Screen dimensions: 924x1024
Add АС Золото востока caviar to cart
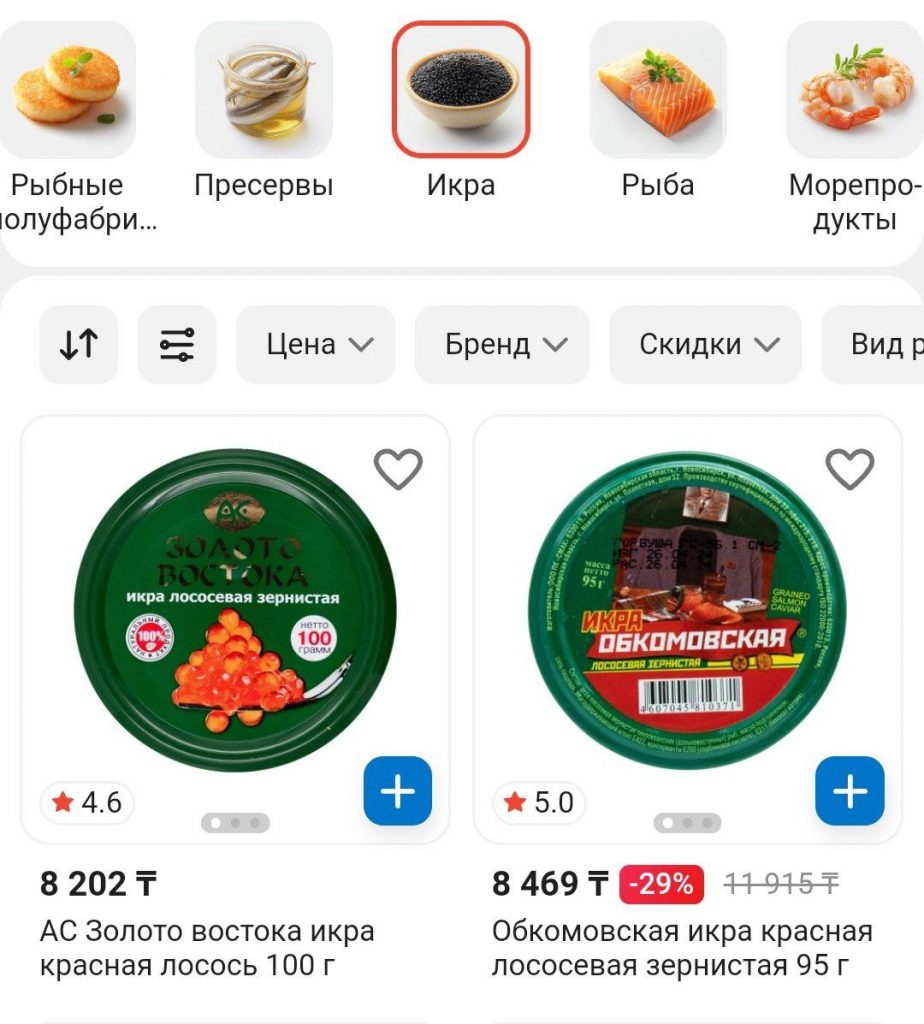[398, 791]
